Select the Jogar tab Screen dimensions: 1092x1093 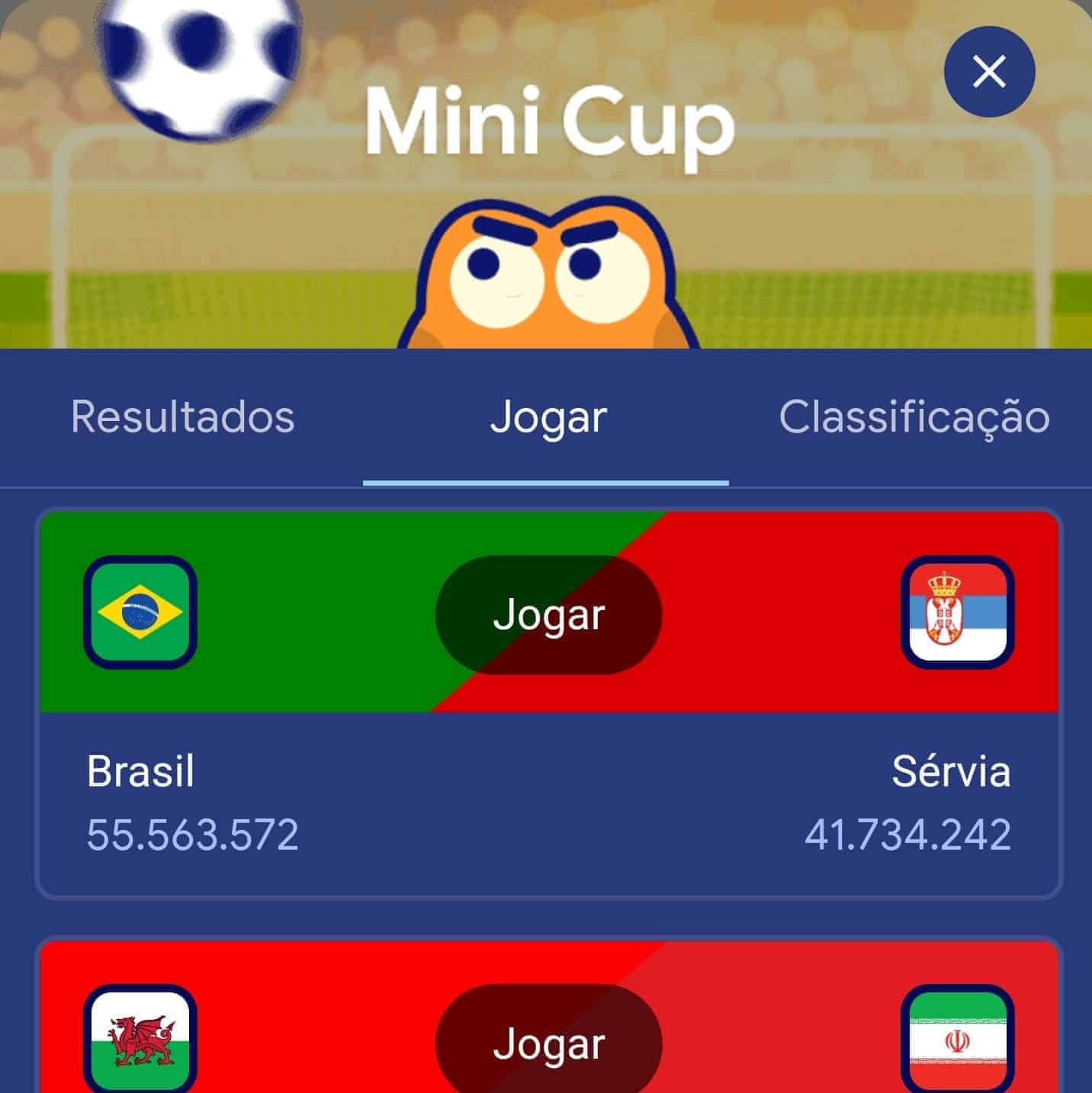point(548,417)
